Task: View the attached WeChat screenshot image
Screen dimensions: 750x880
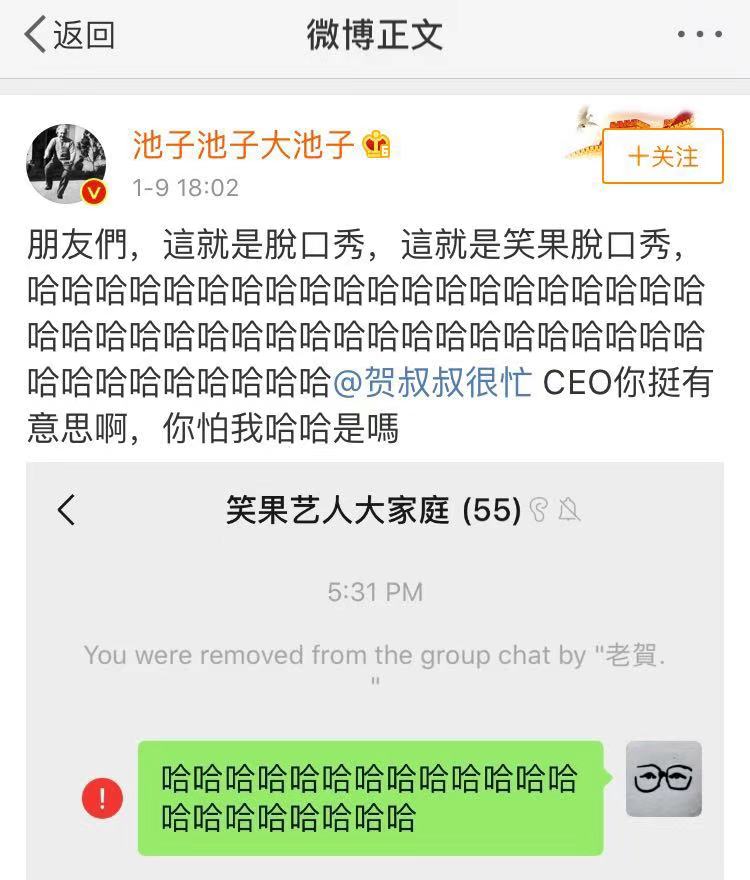Action: click(x=374, y=670)
